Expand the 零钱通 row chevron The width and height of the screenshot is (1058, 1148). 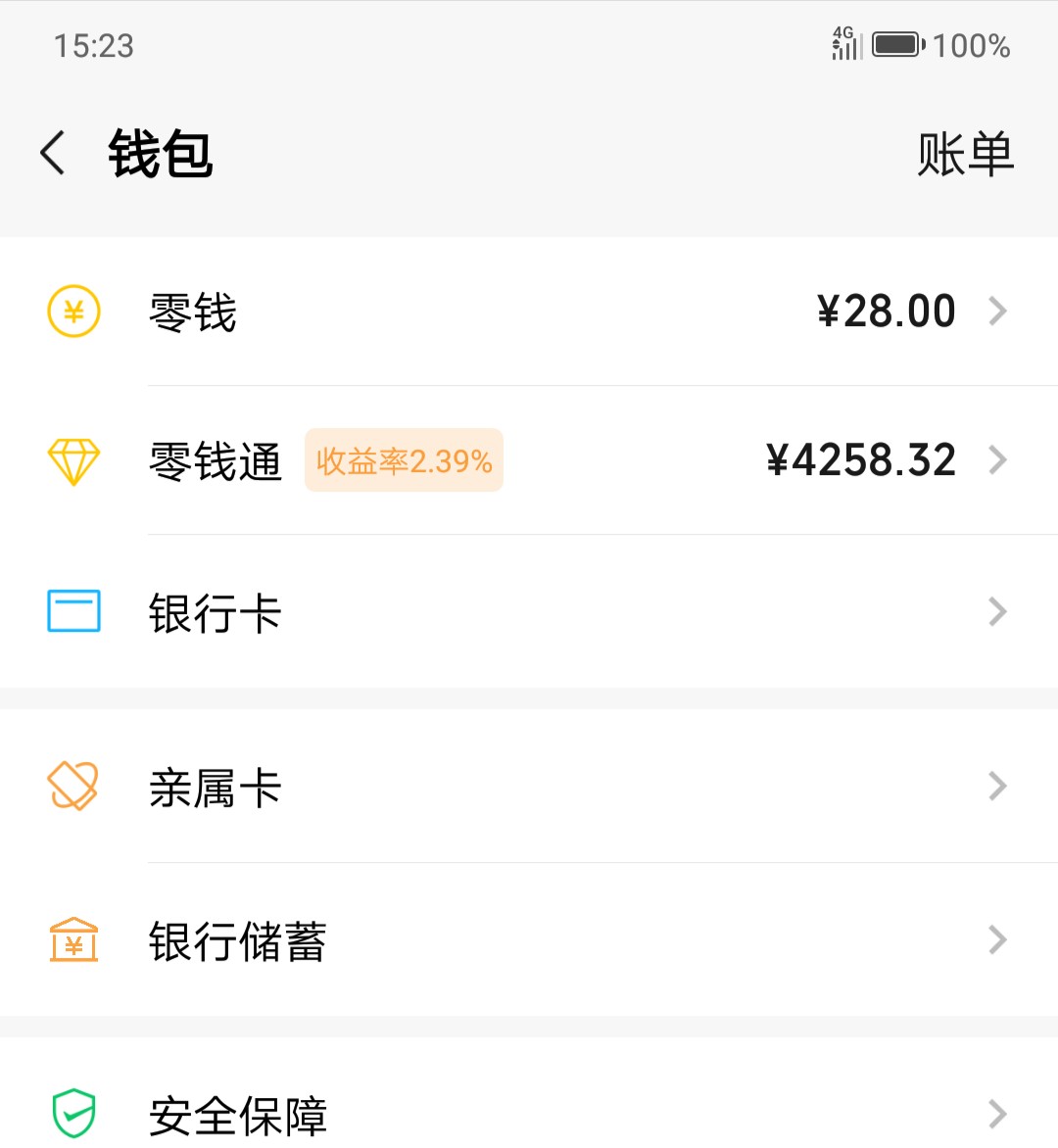coord(998,460)
